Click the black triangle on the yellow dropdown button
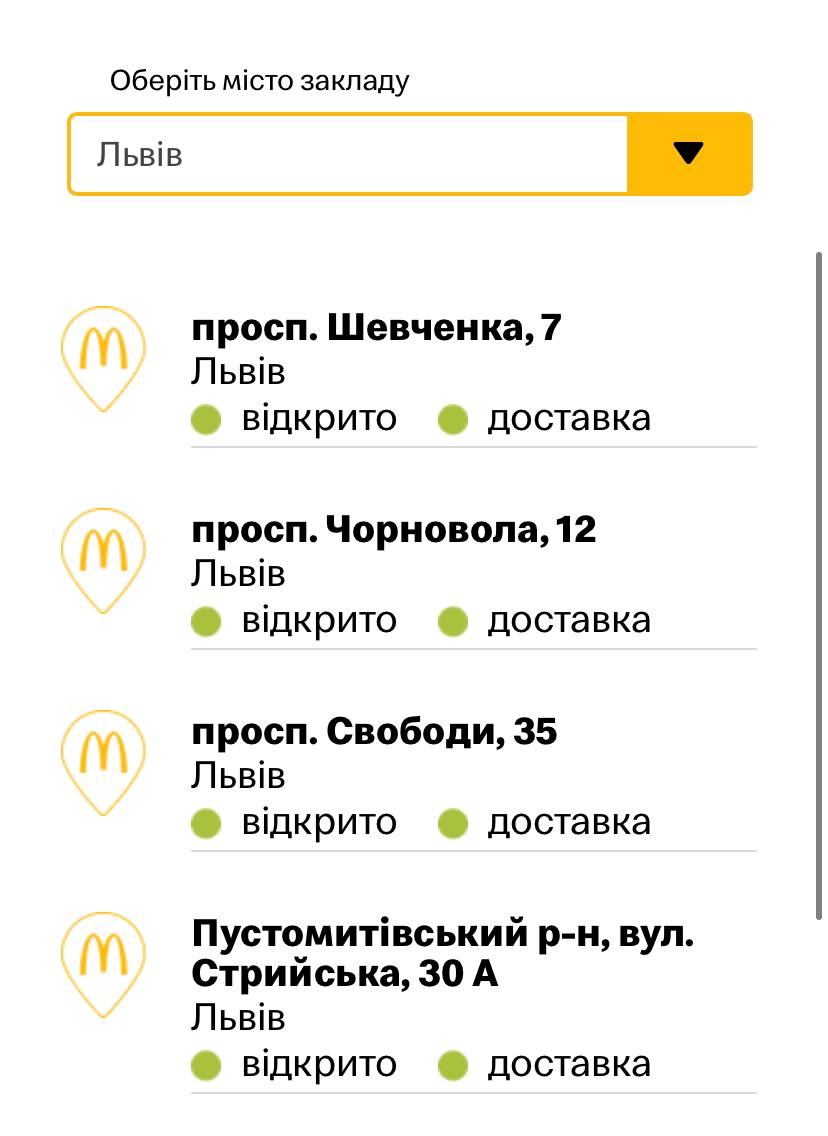 (689, 154)
